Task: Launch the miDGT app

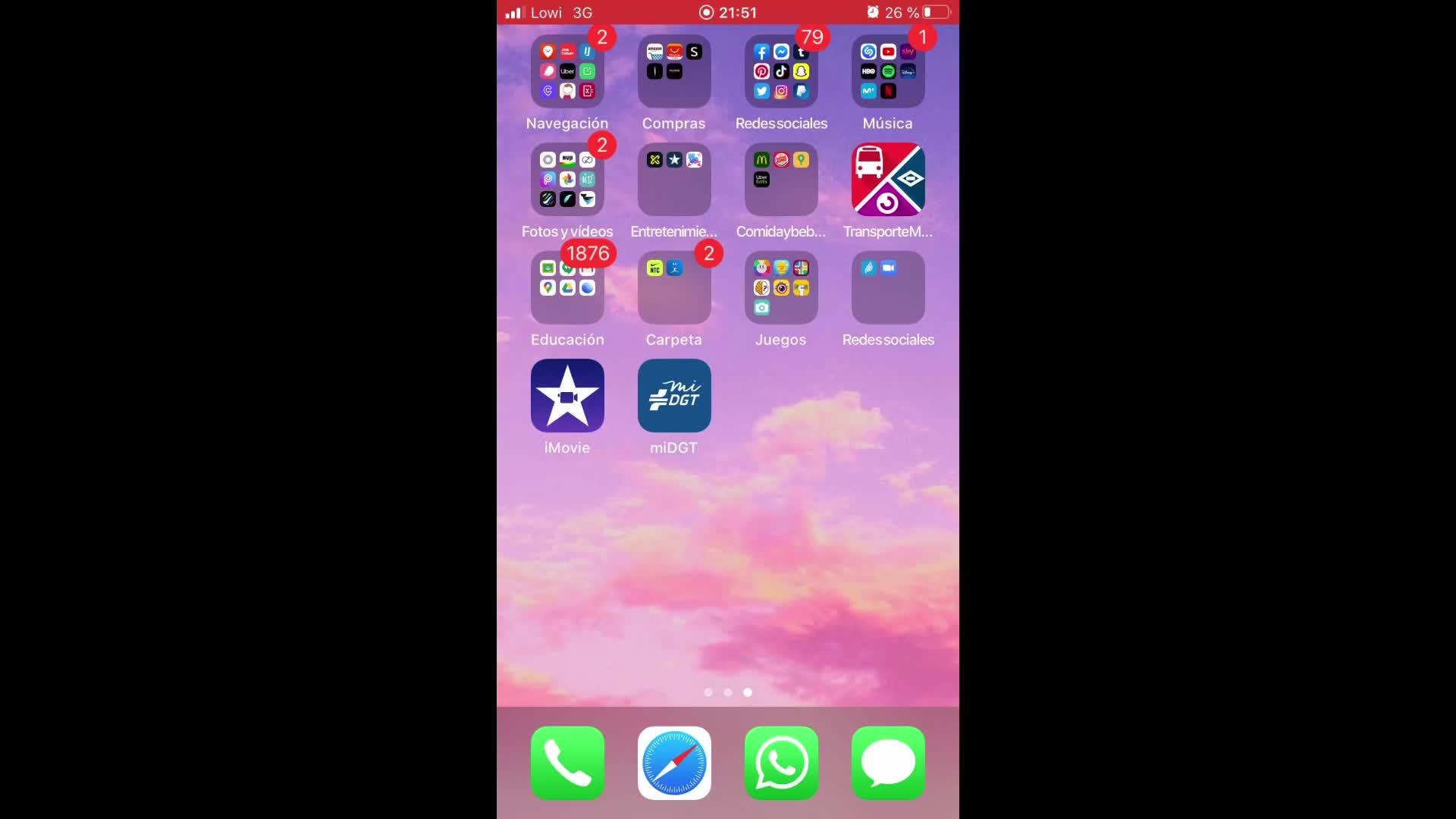Action: coord(674,396)
